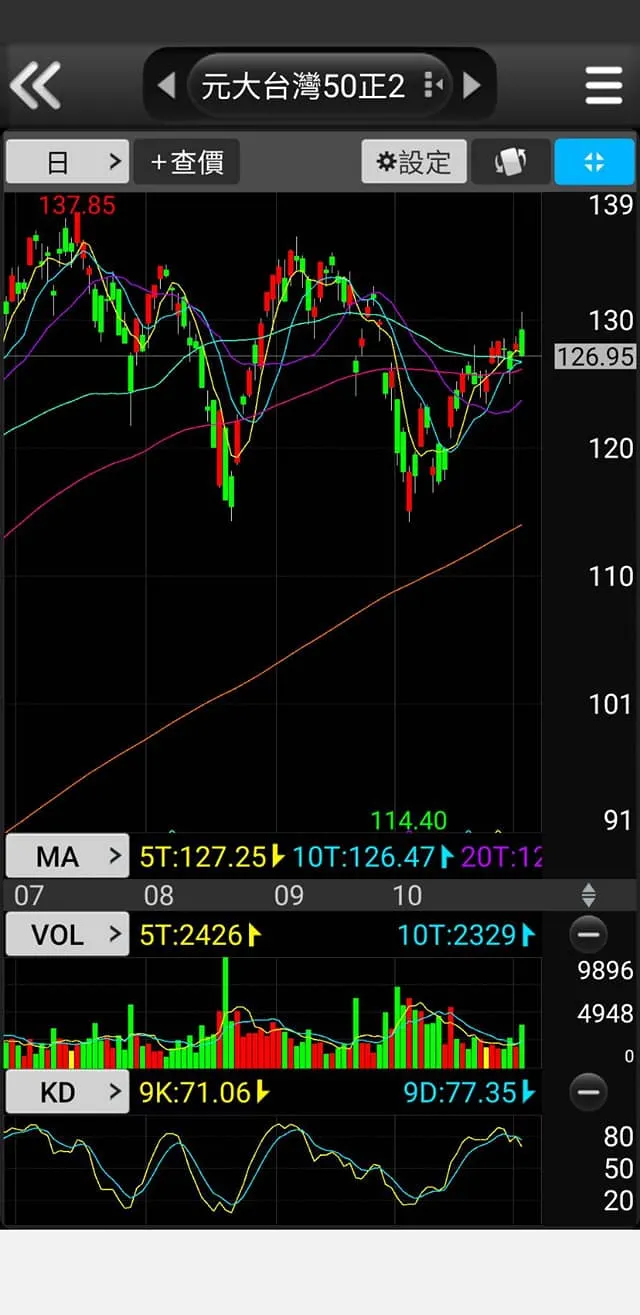640x1315 pixels.
Task: Tap the +查價 button
Action: [x=187, y=162]
